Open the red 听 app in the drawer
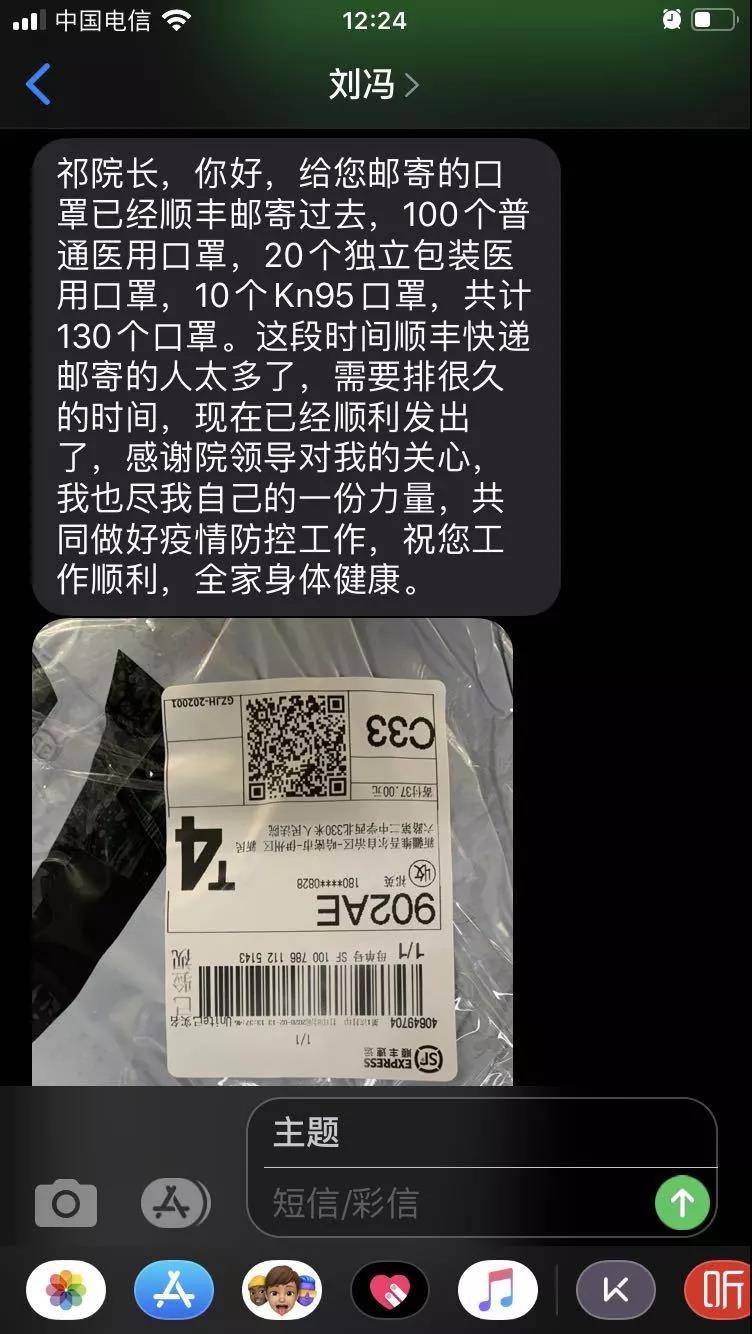752x1334 pixels. pos(720,1291)
